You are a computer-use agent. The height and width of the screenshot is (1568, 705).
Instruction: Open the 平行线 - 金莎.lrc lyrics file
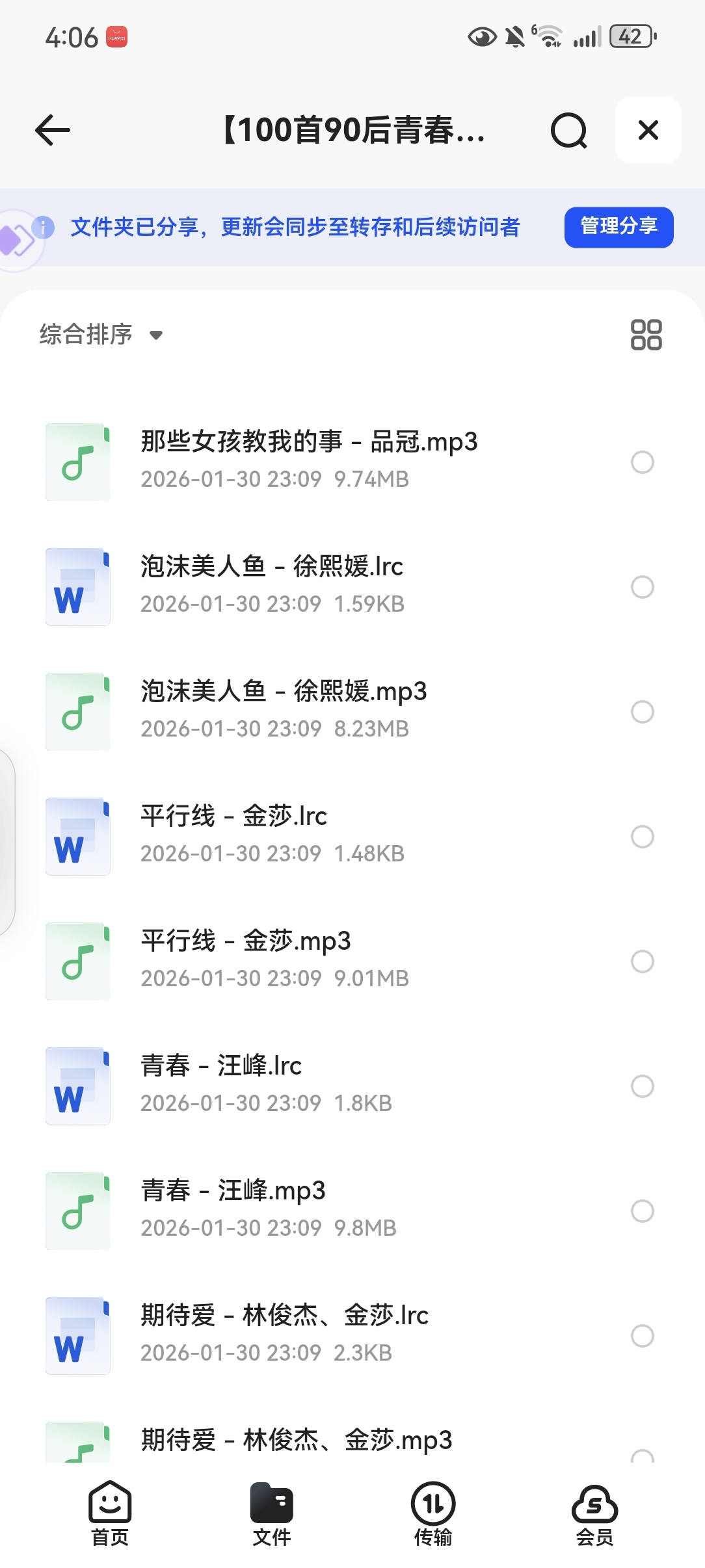coord(234,817)
